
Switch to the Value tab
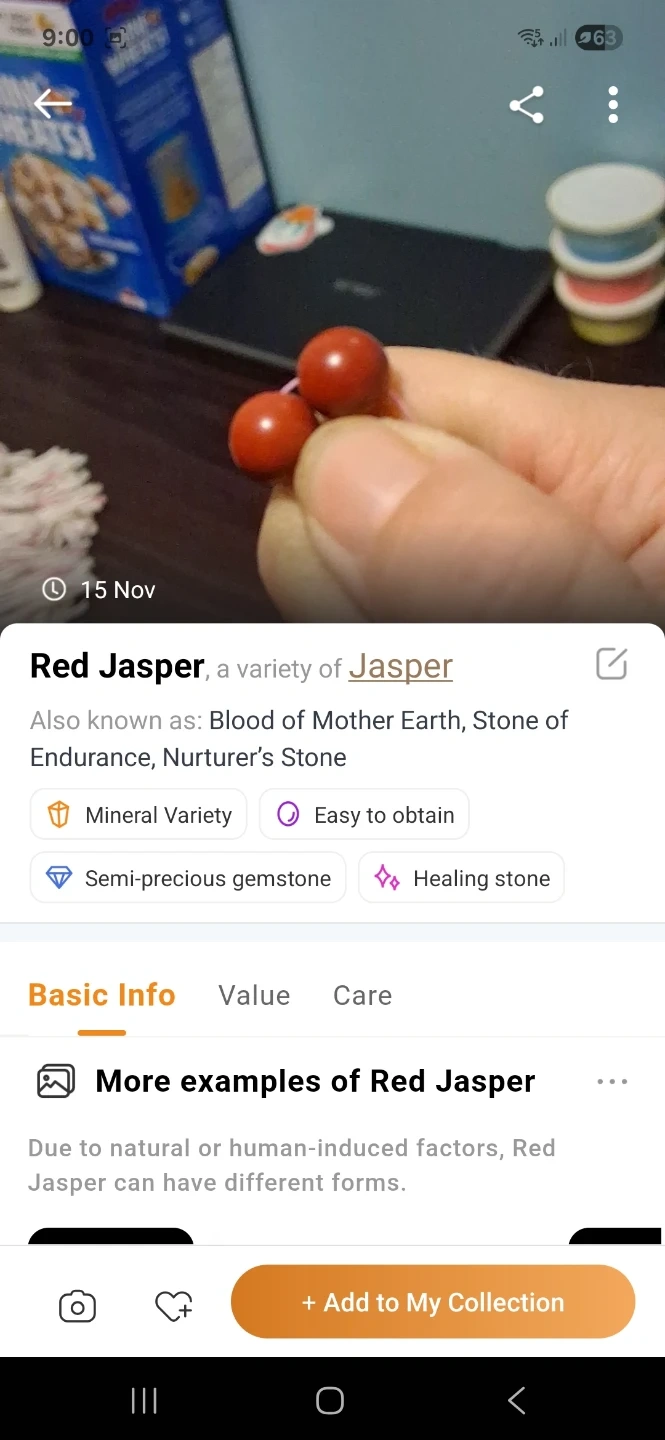pyautogui.click(x=254, y=995)
